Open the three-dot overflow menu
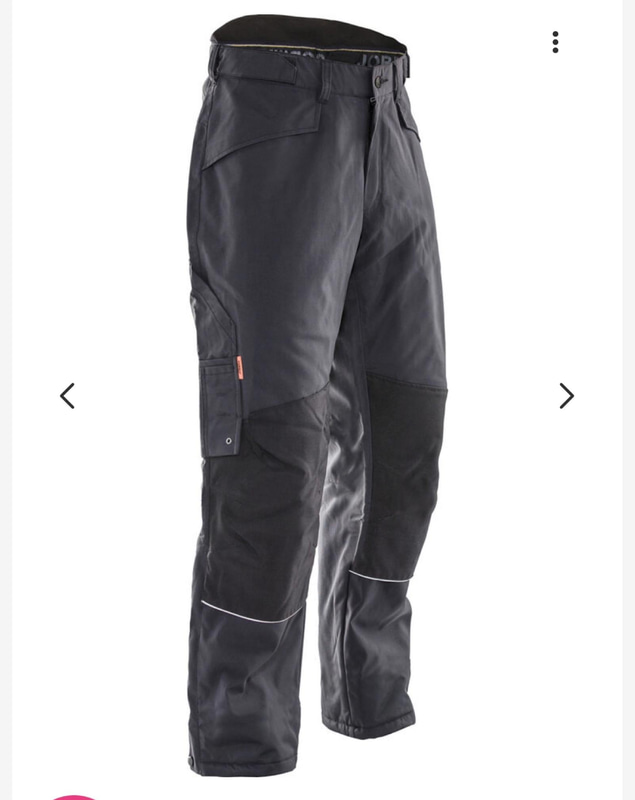The width and height of the screenshot is (635, 800). (555, 42)
